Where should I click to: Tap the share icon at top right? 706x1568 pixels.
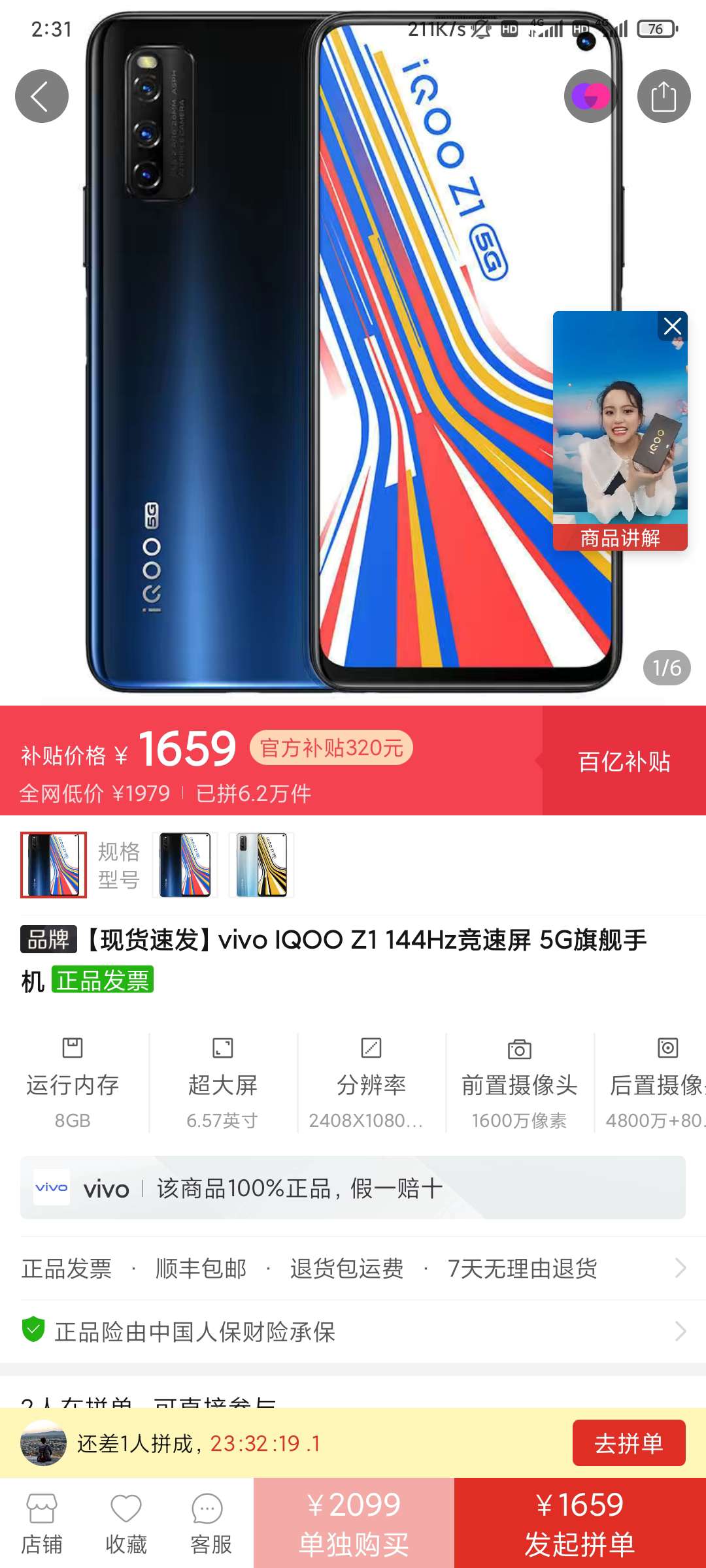click(664, 95)
